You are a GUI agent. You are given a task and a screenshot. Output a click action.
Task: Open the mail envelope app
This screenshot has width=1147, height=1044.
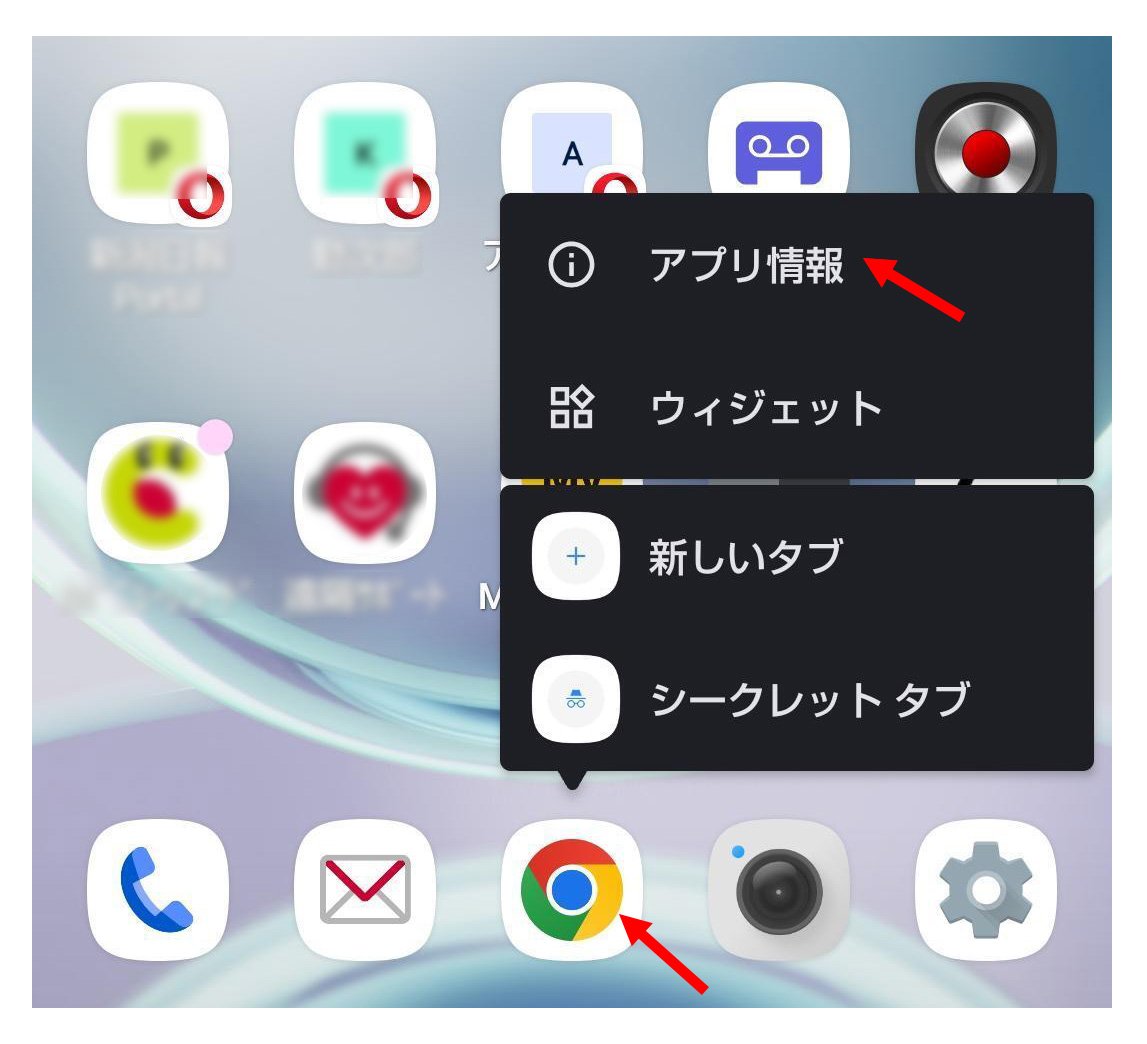tap(365, 889)
